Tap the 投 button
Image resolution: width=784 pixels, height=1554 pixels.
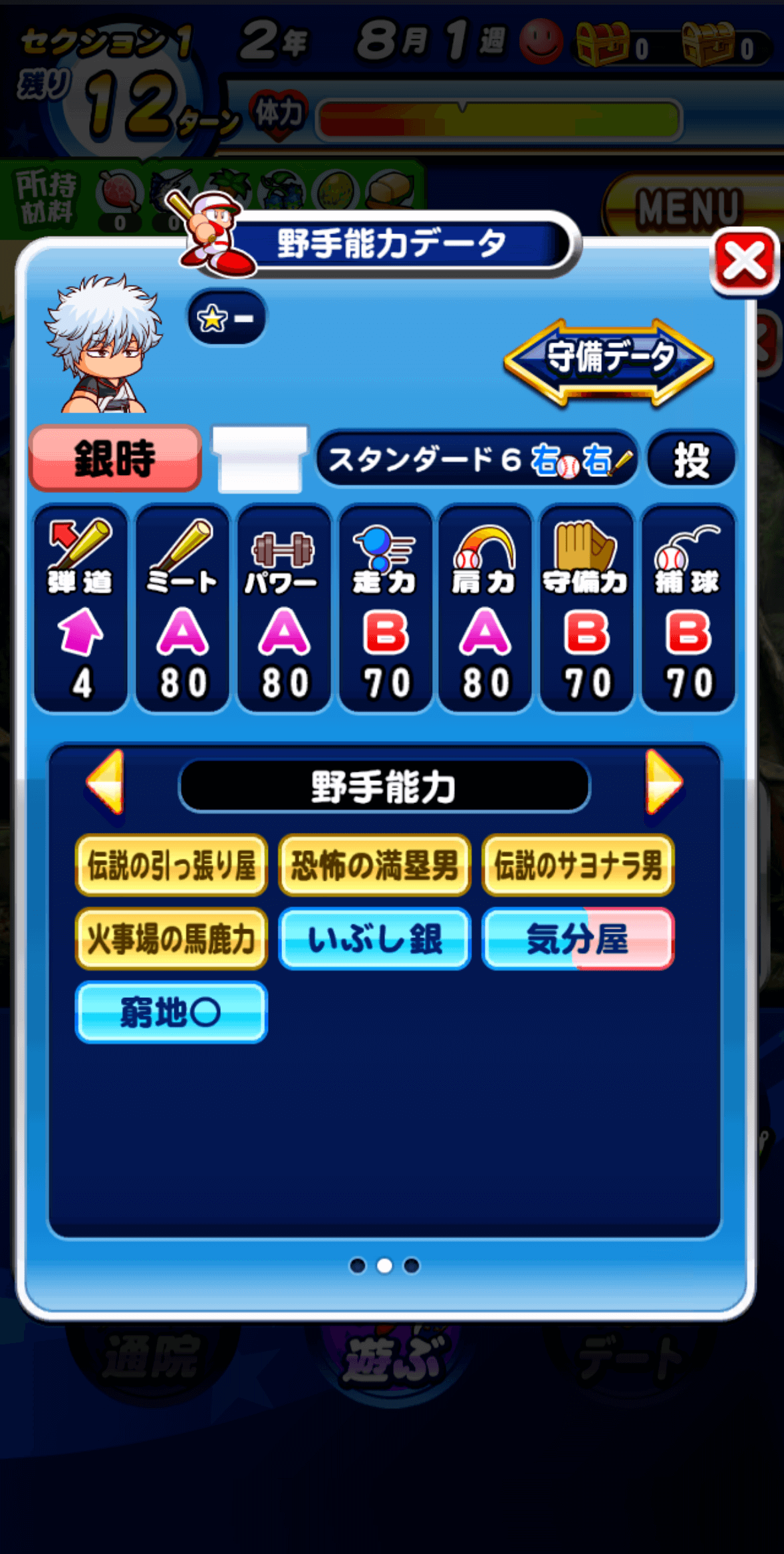(x=691, y=460)
